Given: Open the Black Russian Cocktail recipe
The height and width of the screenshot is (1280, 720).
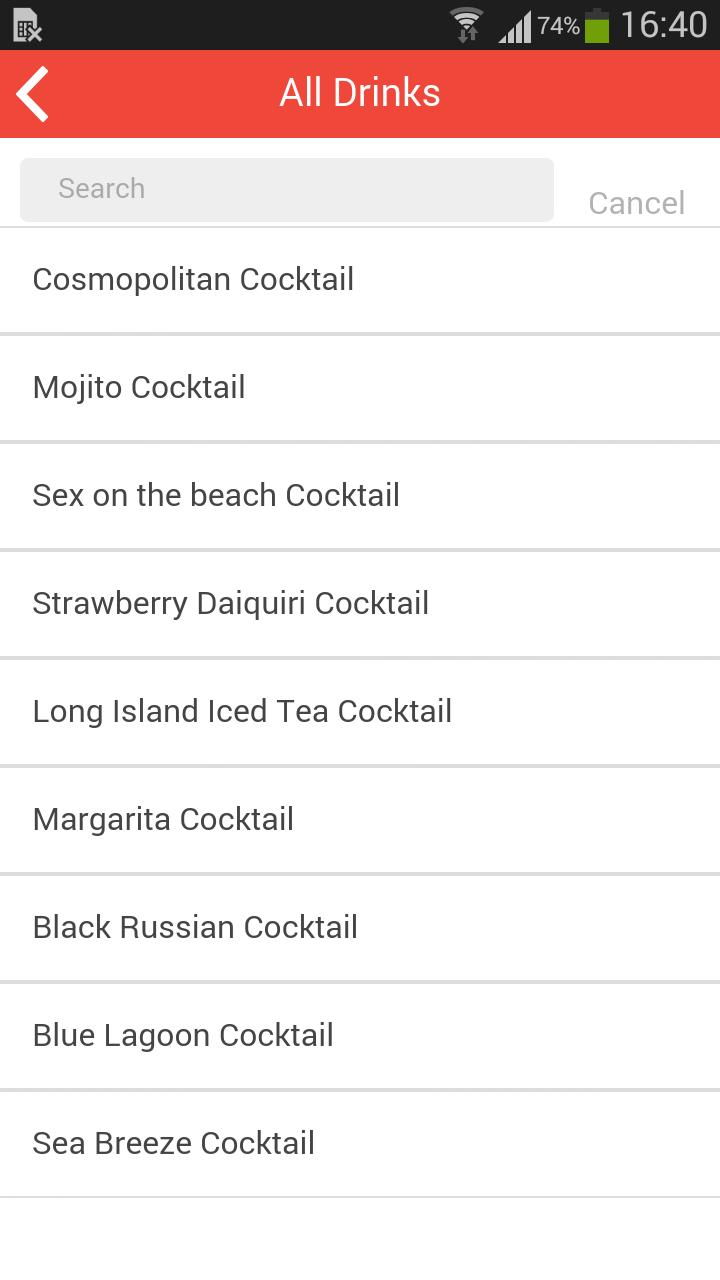Looking at the screenshot, I should (x=360, y=927).
